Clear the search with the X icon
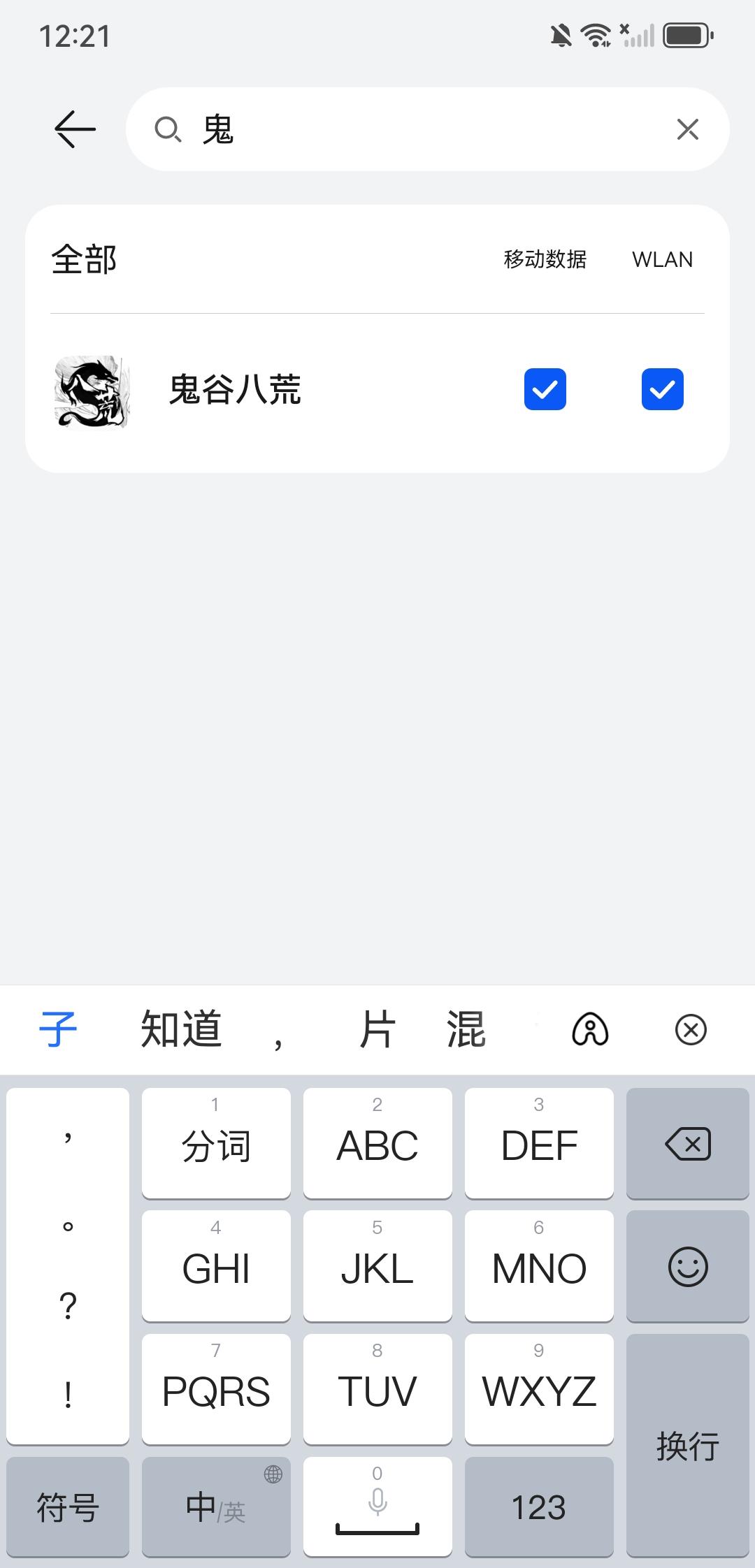Screen dimensions: 755x1568 point(687,129)
